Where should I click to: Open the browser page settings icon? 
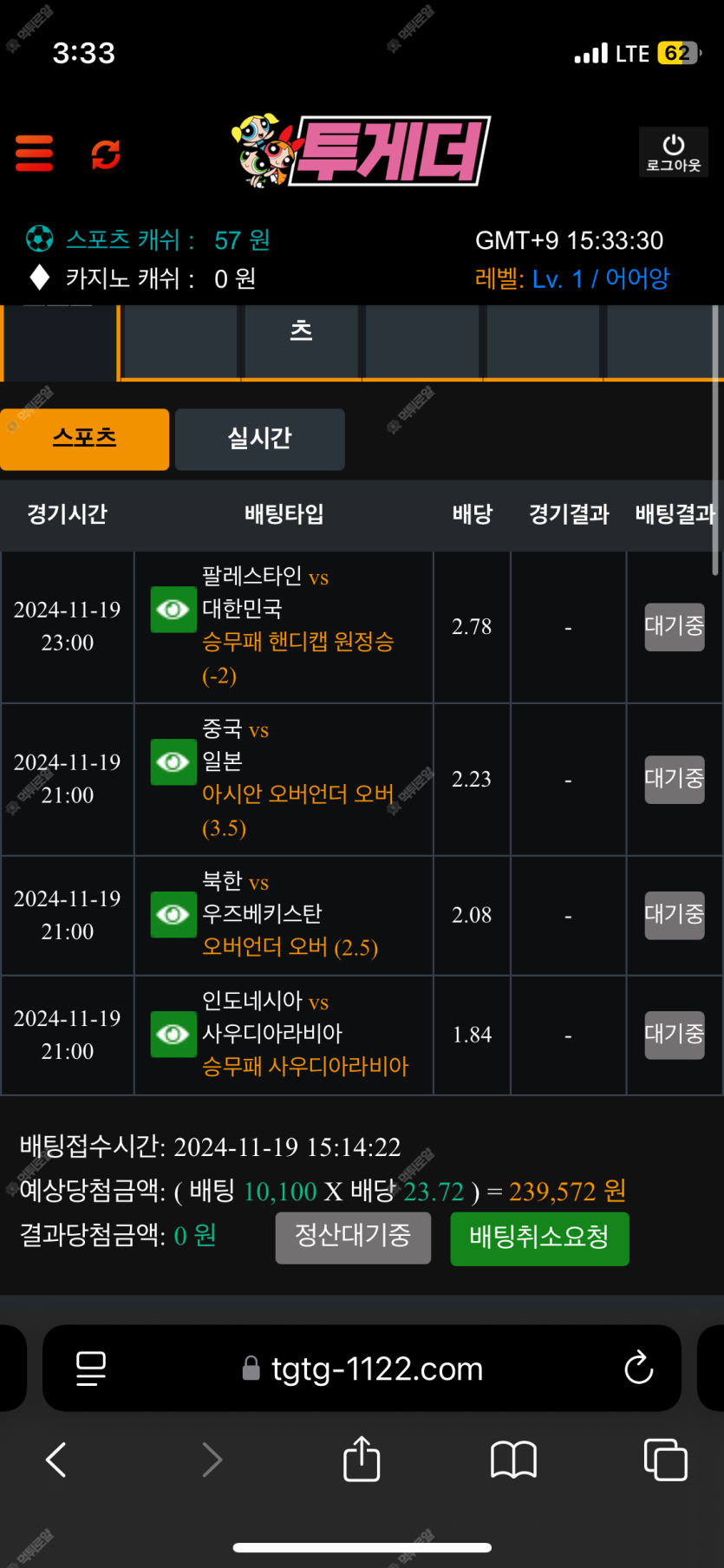coord(91,1369)
